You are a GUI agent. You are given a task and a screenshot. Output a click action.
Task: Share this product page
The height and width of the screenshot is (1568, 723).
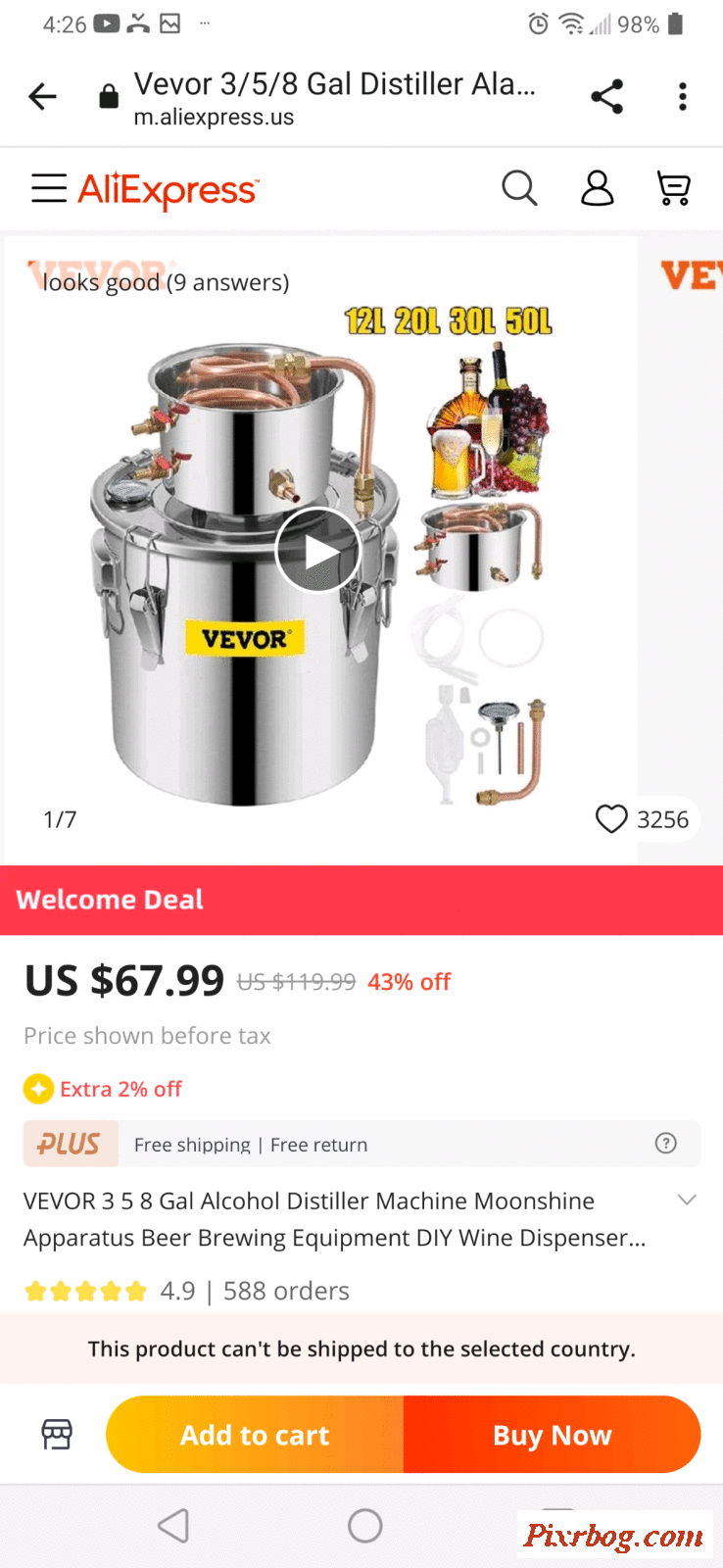[x=606, y=96]
